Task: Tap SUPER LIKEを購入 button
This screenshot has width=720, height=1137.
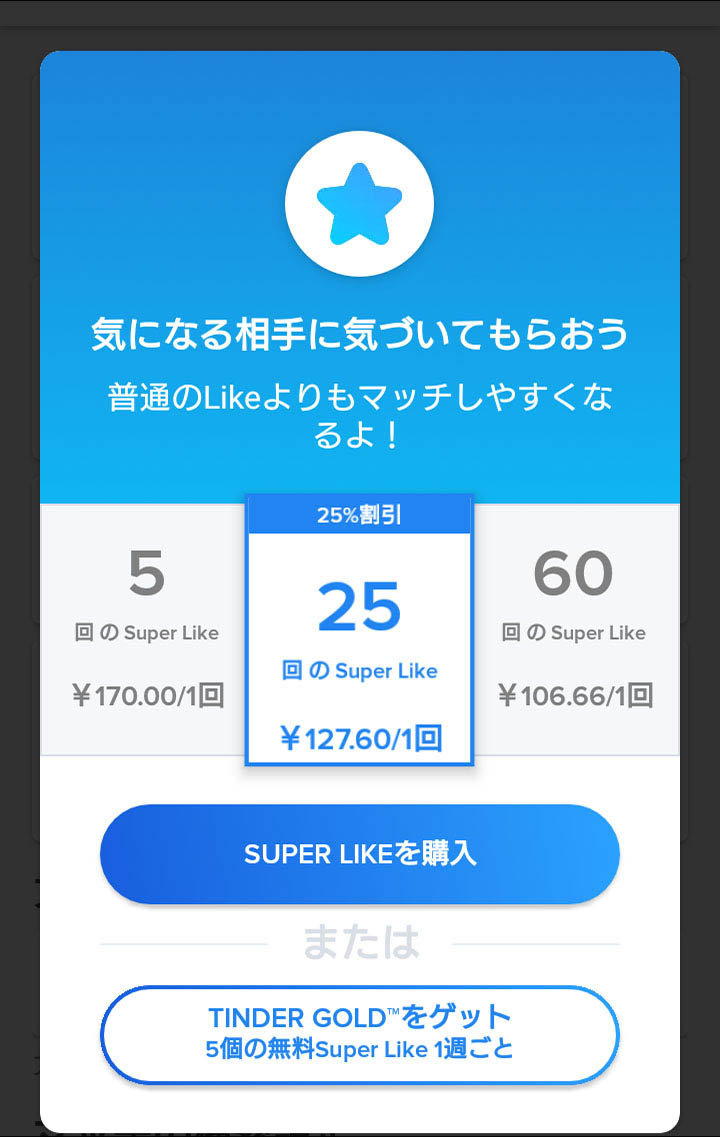Action: [360, 854]
